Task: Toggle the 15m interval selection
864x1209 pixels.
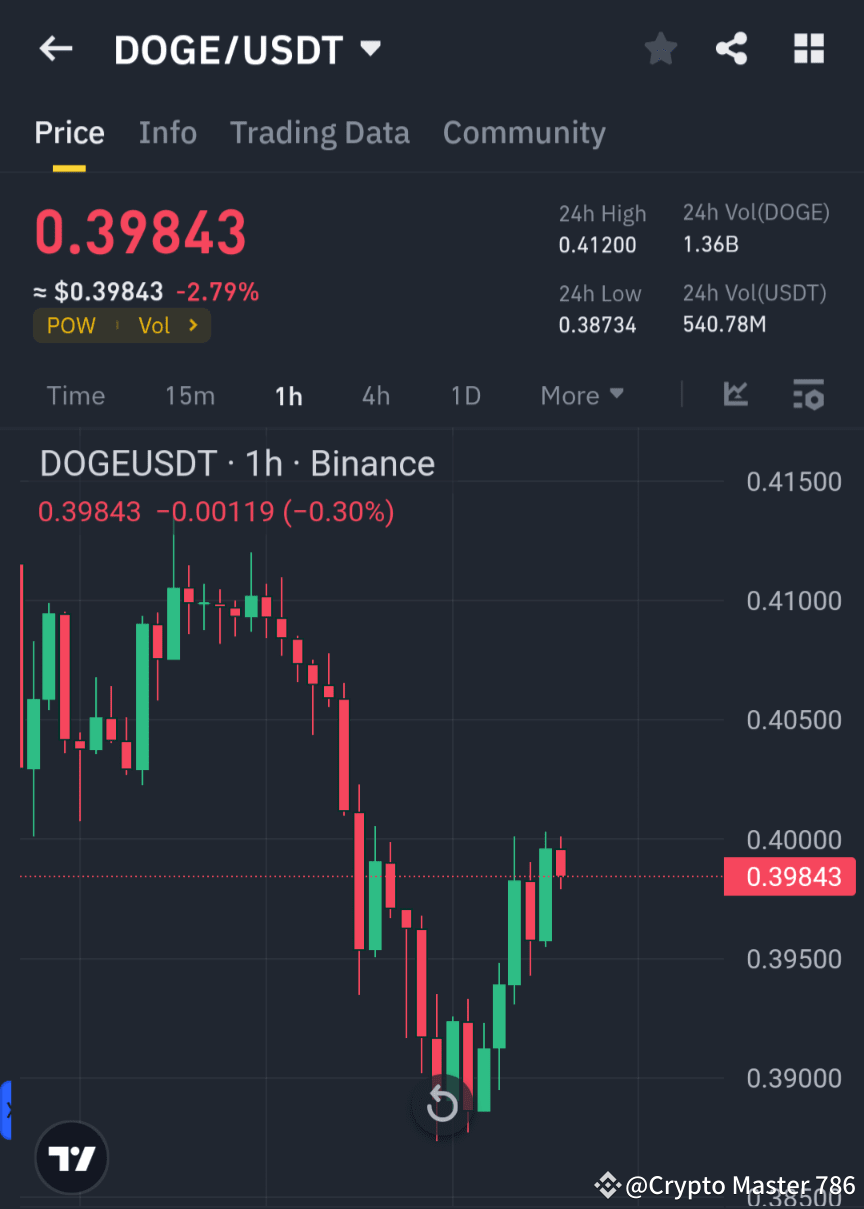Action: (190, 395)
